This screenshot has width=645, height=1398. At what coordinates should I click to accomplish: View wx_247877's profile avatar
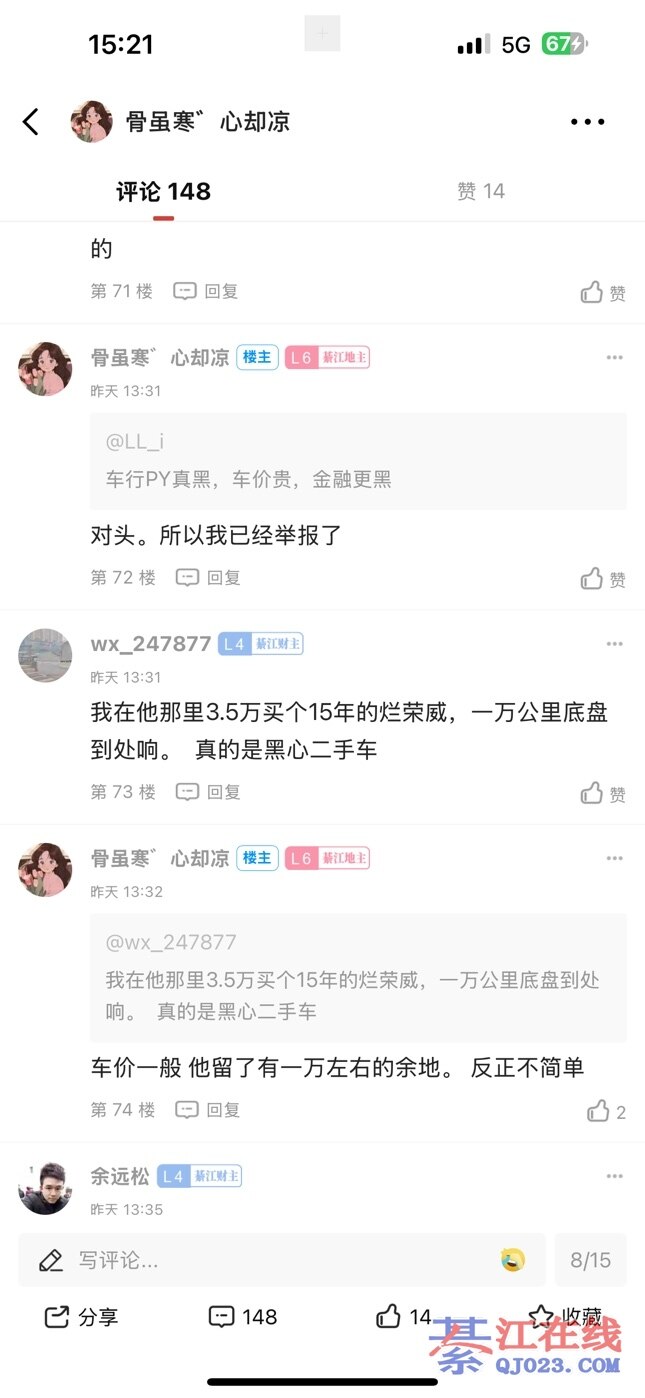(x=45, y=655)
